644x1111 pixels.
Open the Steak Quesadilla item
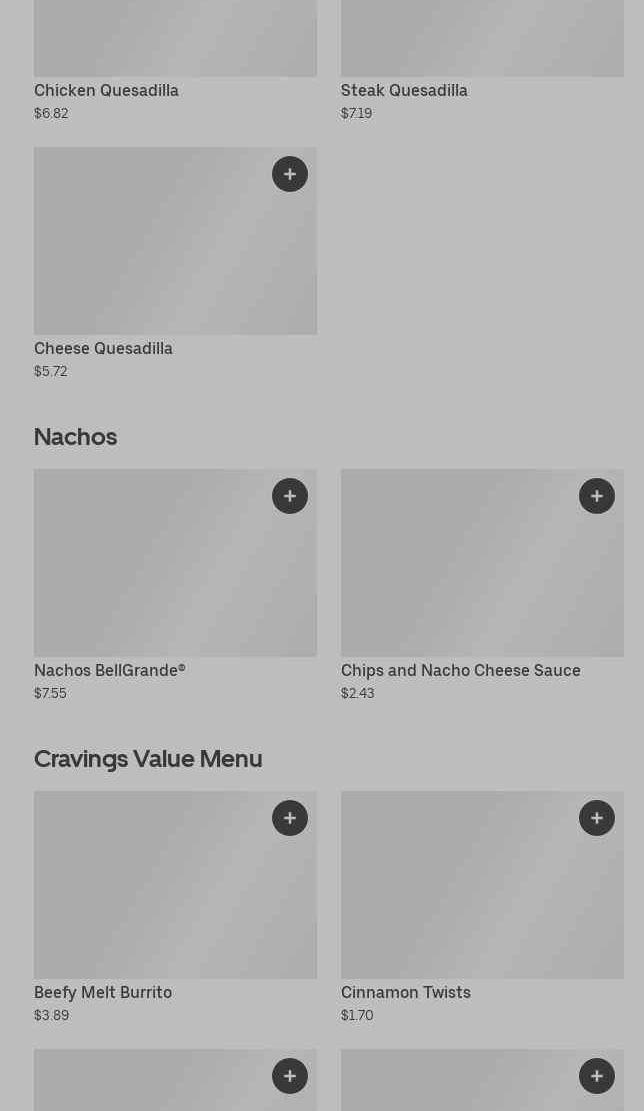(404, 91)
